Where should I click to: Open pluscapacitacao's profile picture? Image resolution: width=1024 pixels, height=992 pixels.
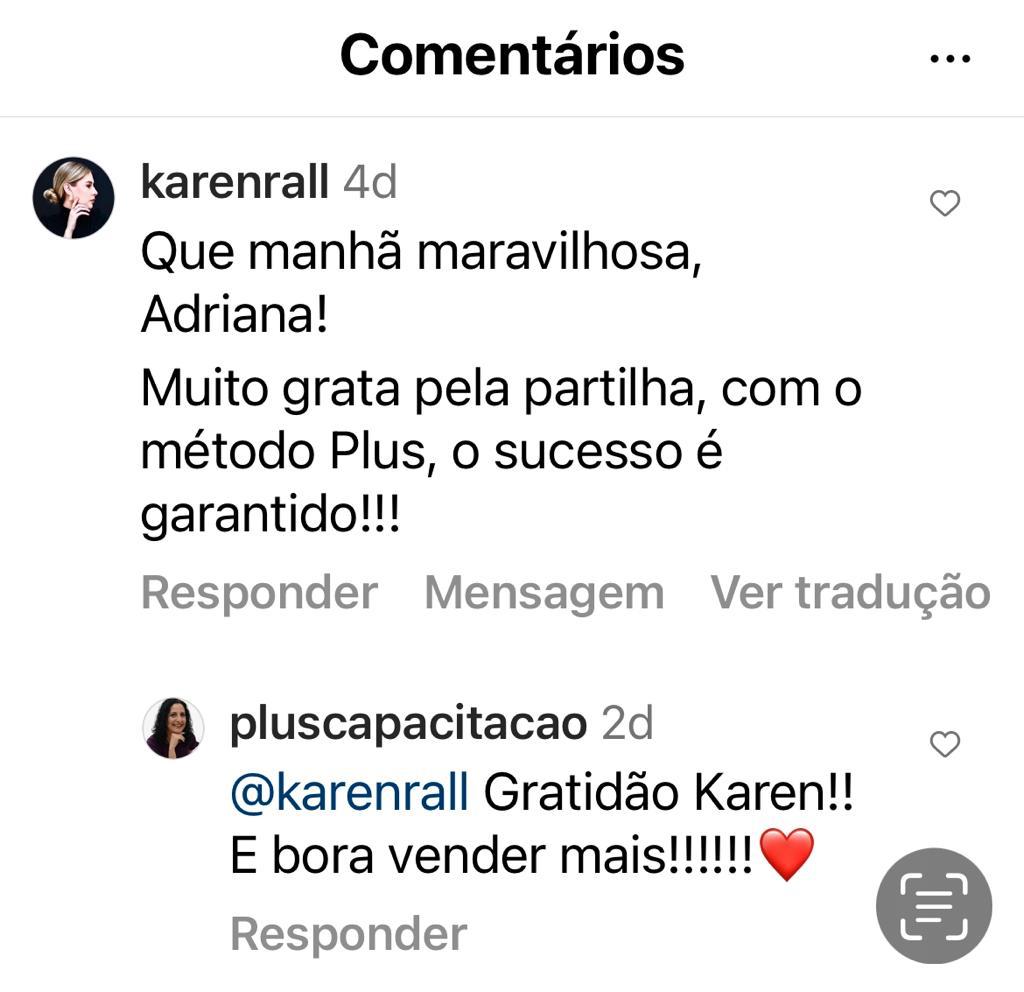coord(173,728)
